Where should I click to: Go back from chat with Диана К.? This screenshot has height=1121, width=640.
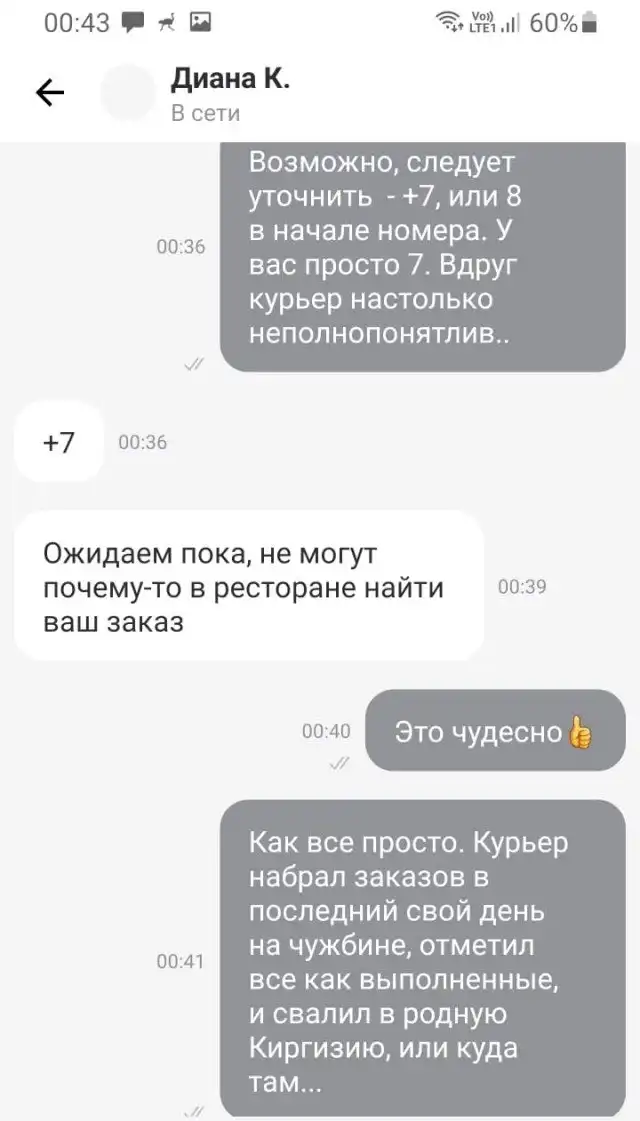pos(50,93)
